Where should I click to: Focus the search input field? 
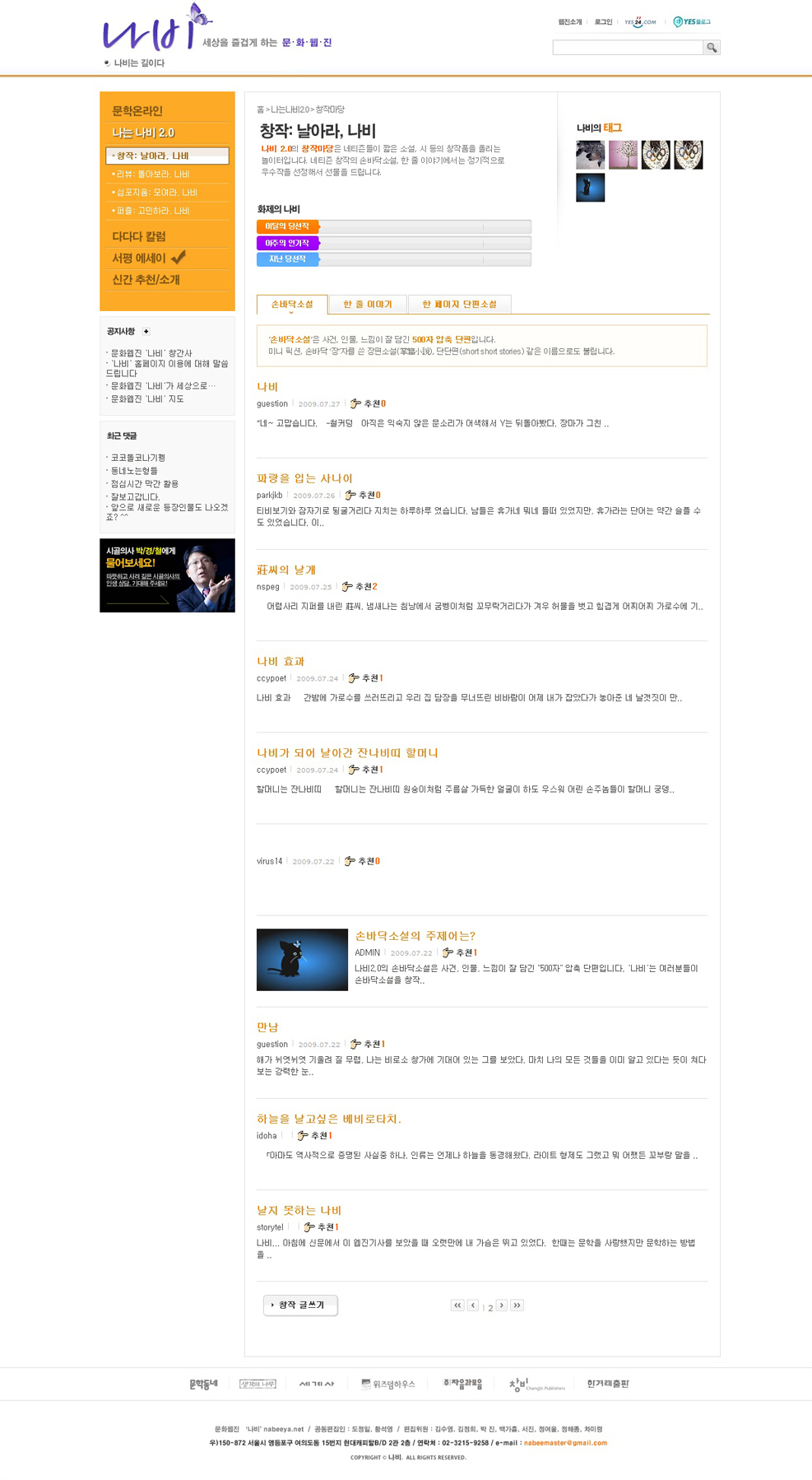tap(628, 48)
